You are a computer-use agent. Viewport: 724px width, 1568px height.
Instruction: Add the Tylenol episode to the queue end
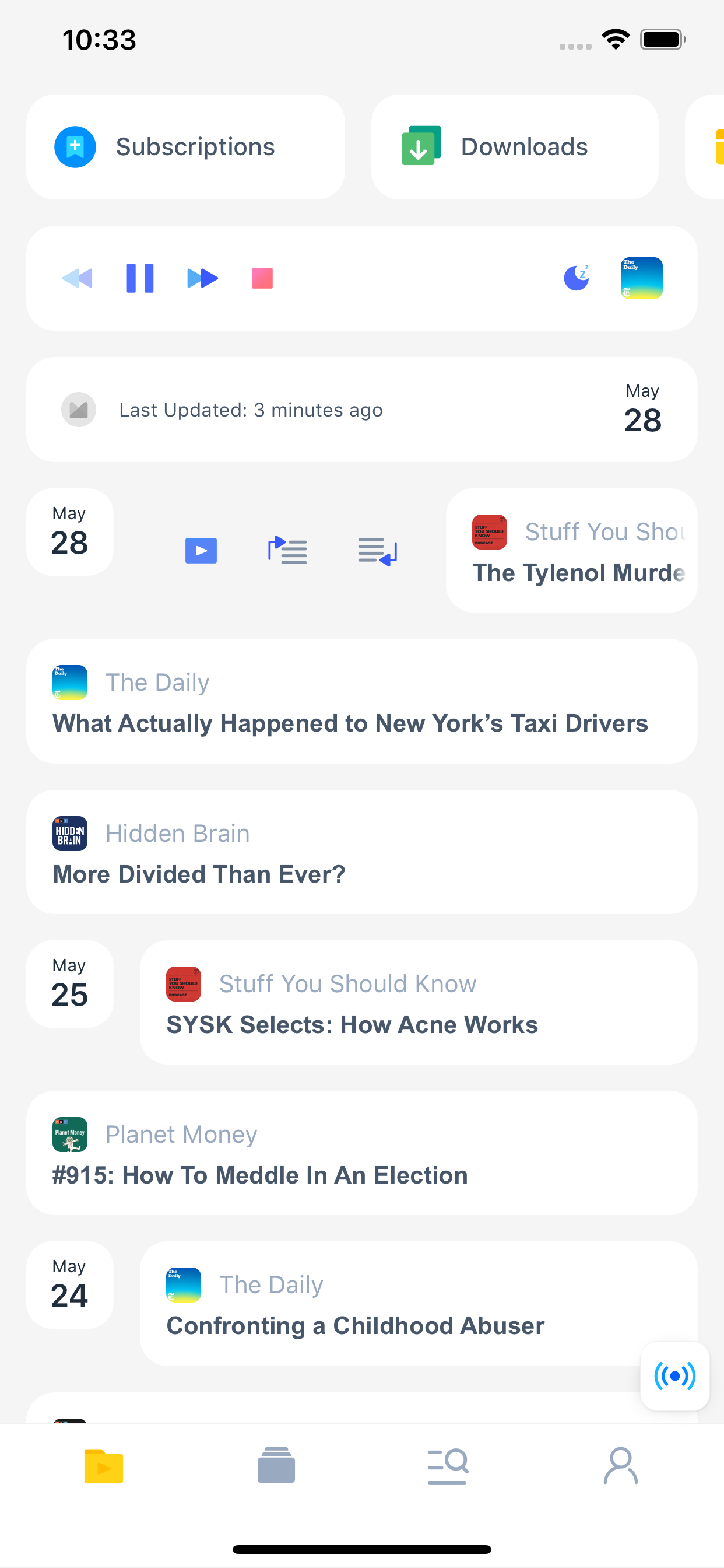tap(377, 551)
